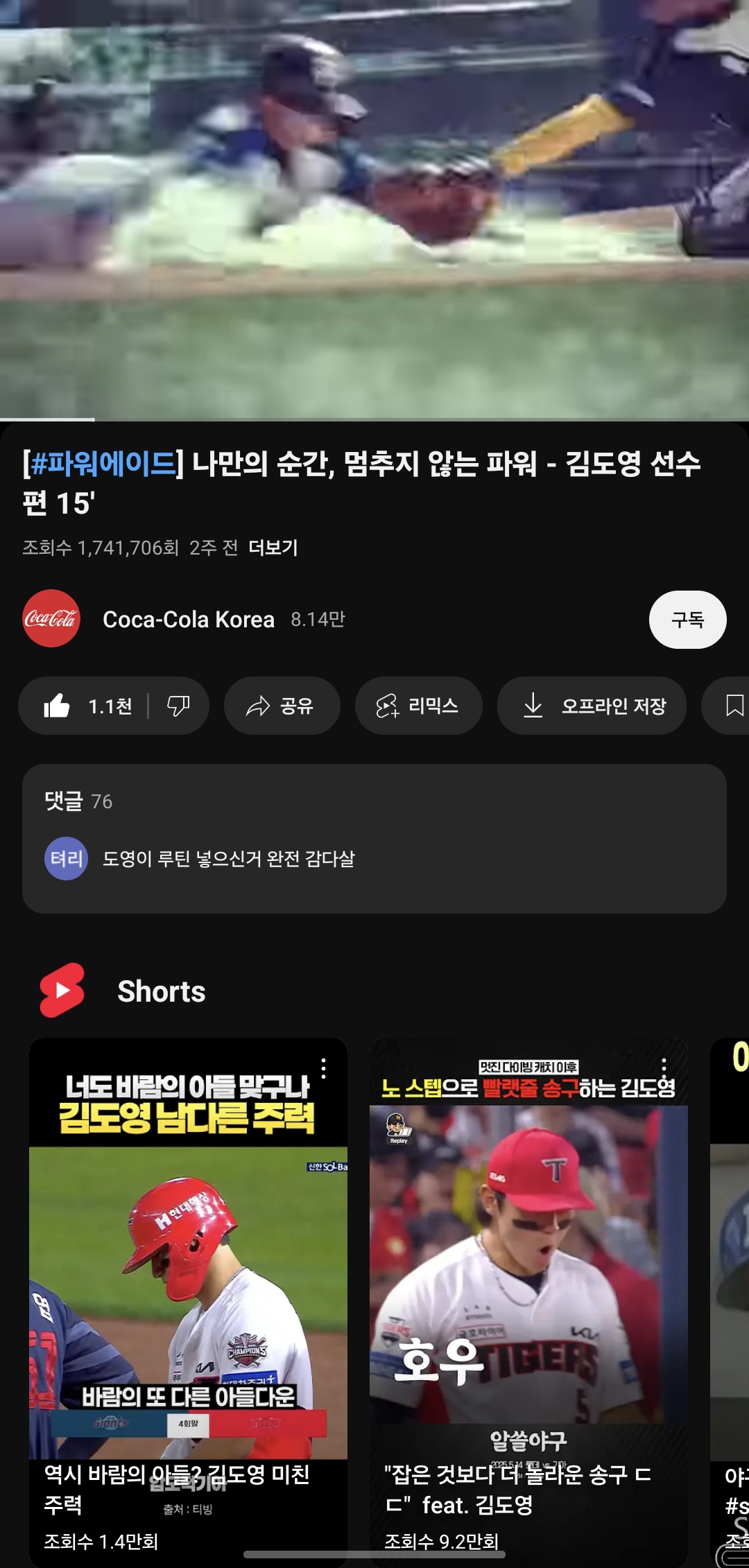Expand description with 더보기
Viewport: 749px width, 1568px height.
click(273, 548)
